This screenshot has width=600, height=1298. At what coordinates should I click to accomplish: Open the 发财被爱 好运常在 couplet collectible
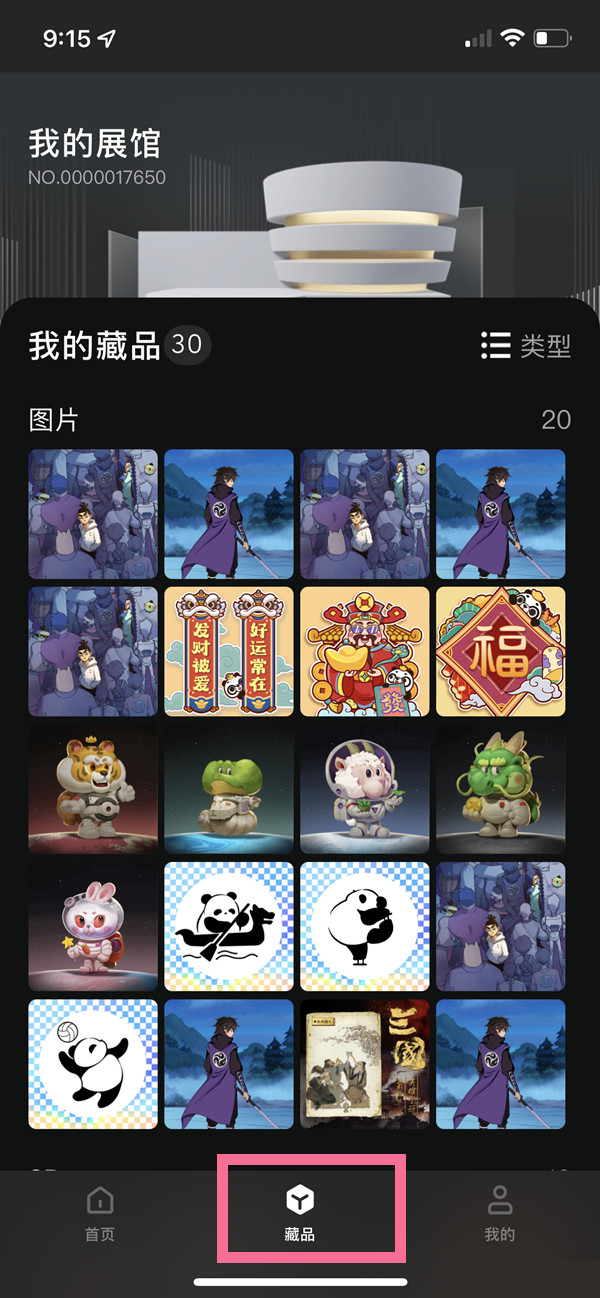(229, 651)
